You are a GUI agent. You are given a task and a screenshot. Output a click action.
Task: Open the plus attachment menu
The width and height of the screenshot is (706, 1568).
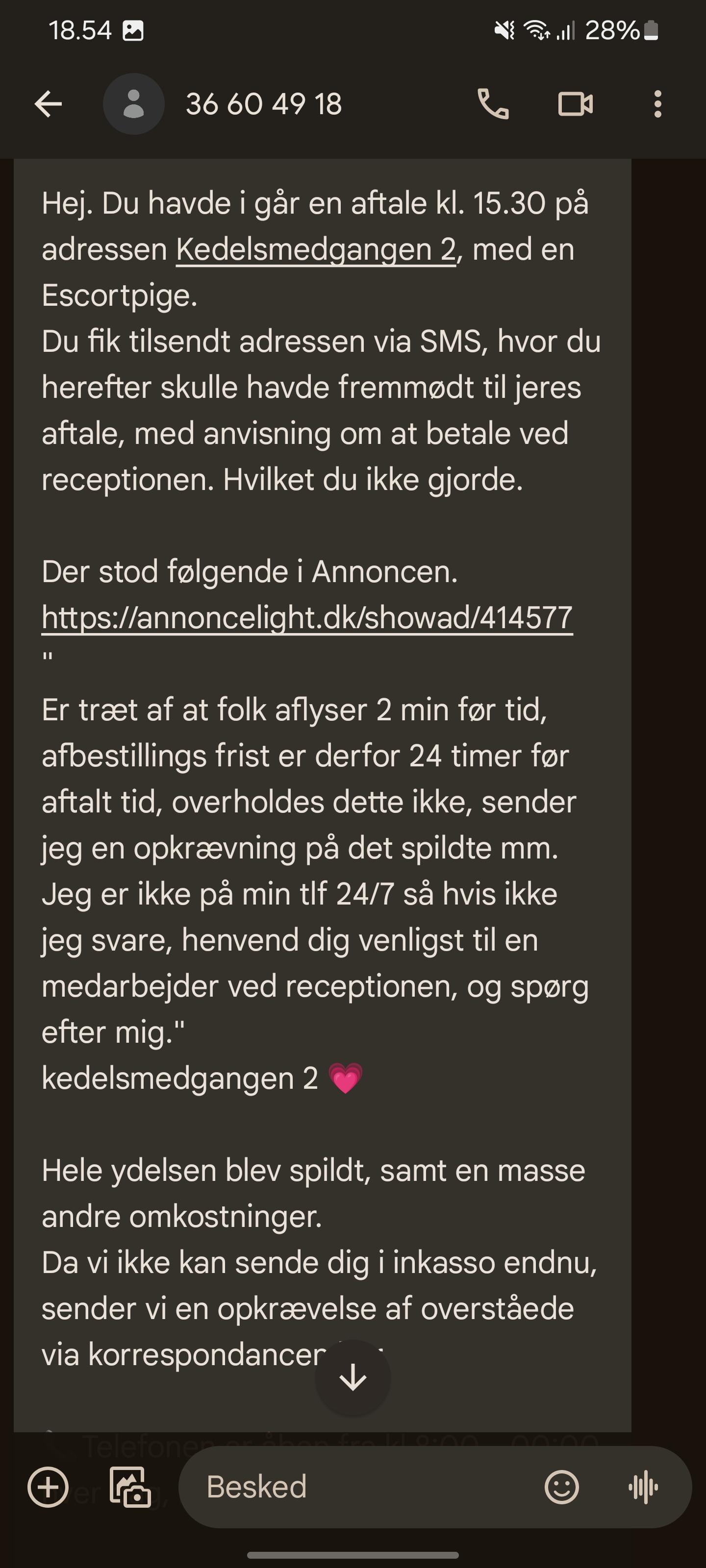pos(48,1487)
